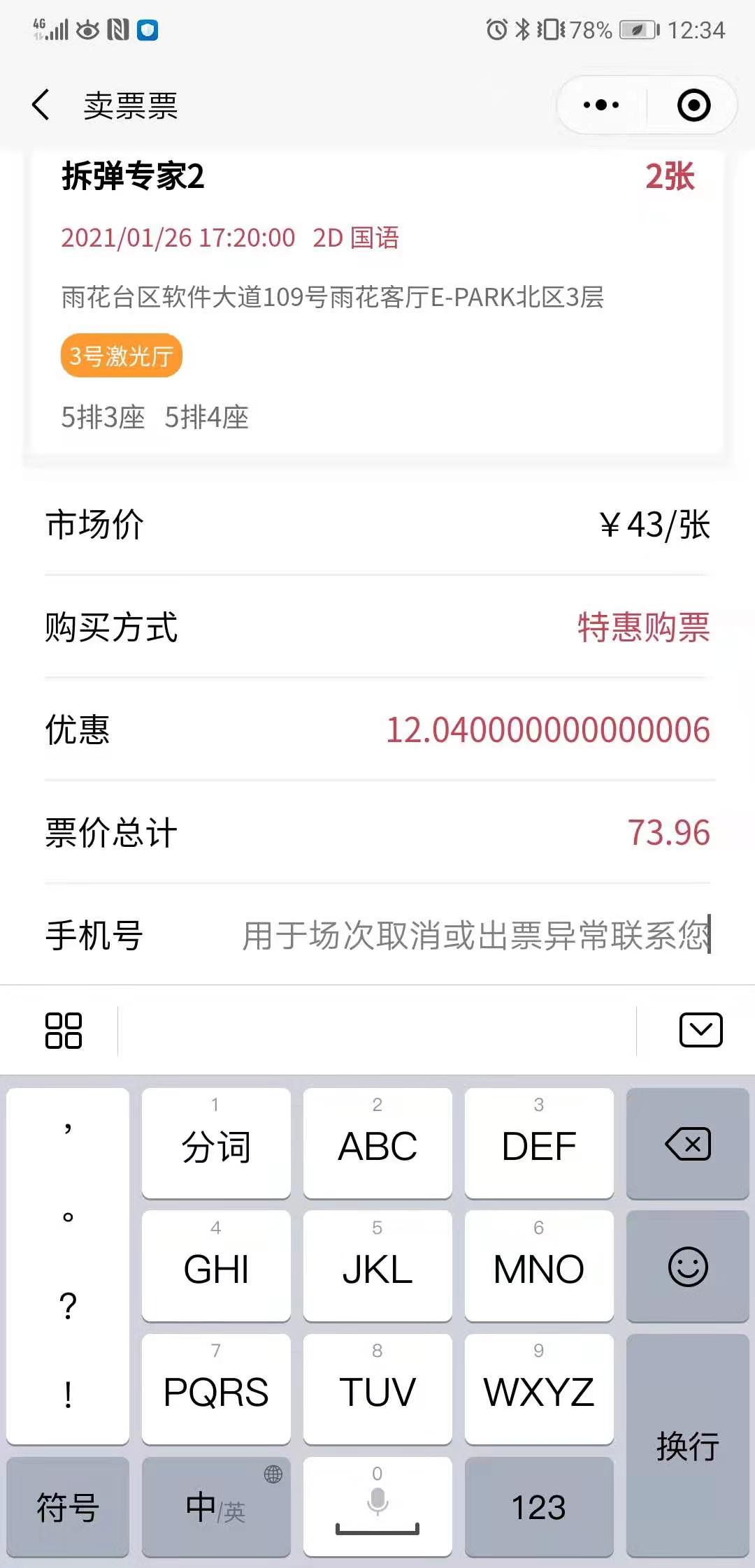Viewport: 755px width, 1568px height.
Task: Open the keyboard switcher grid icon
Action: coord(64,1030)
